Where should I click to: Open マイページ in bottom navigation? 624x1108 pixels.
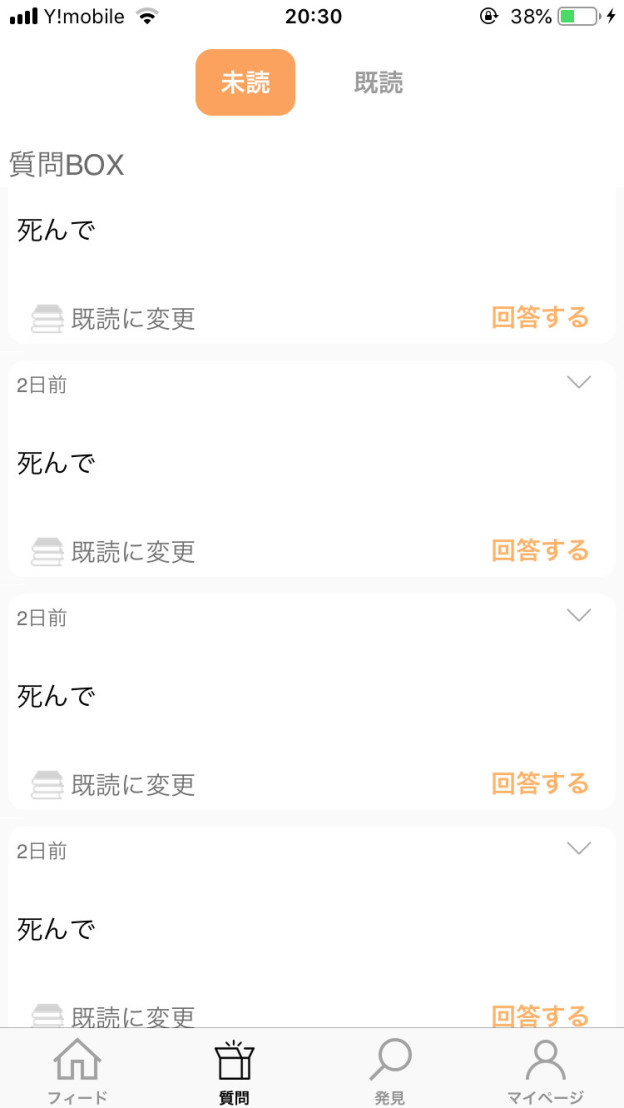tap(546, 1070)
